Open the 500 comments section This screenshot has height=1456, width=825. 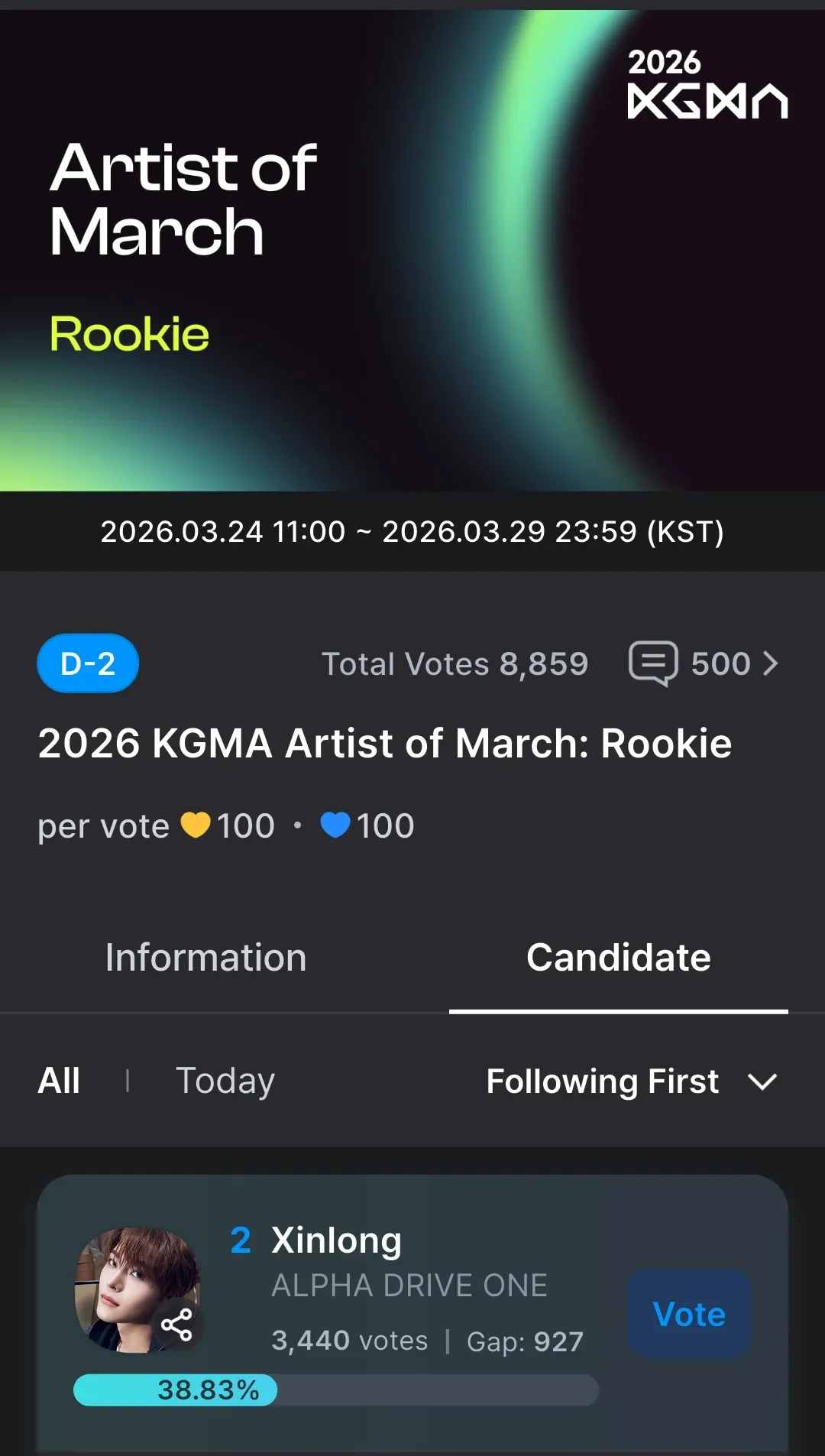[704, 663]
